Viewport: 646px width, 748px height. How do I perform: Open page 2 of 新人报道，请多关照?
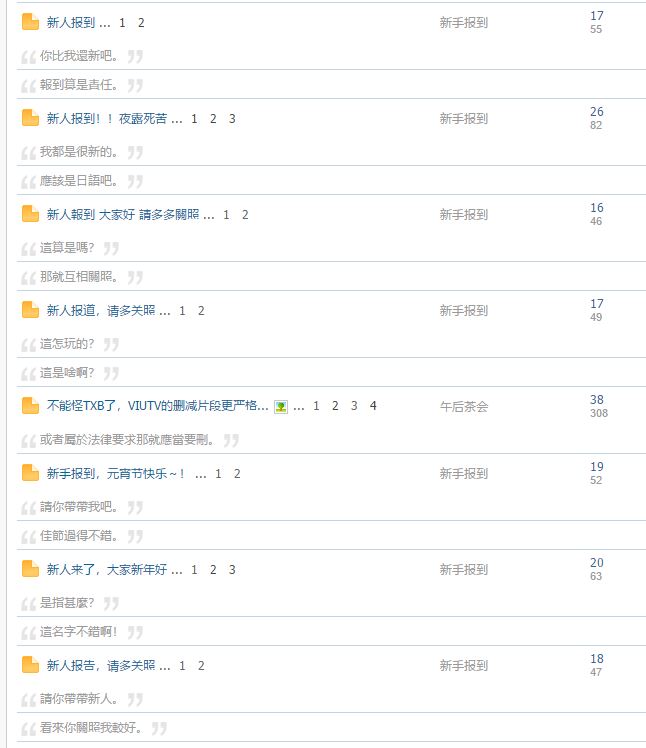(201, 311)
